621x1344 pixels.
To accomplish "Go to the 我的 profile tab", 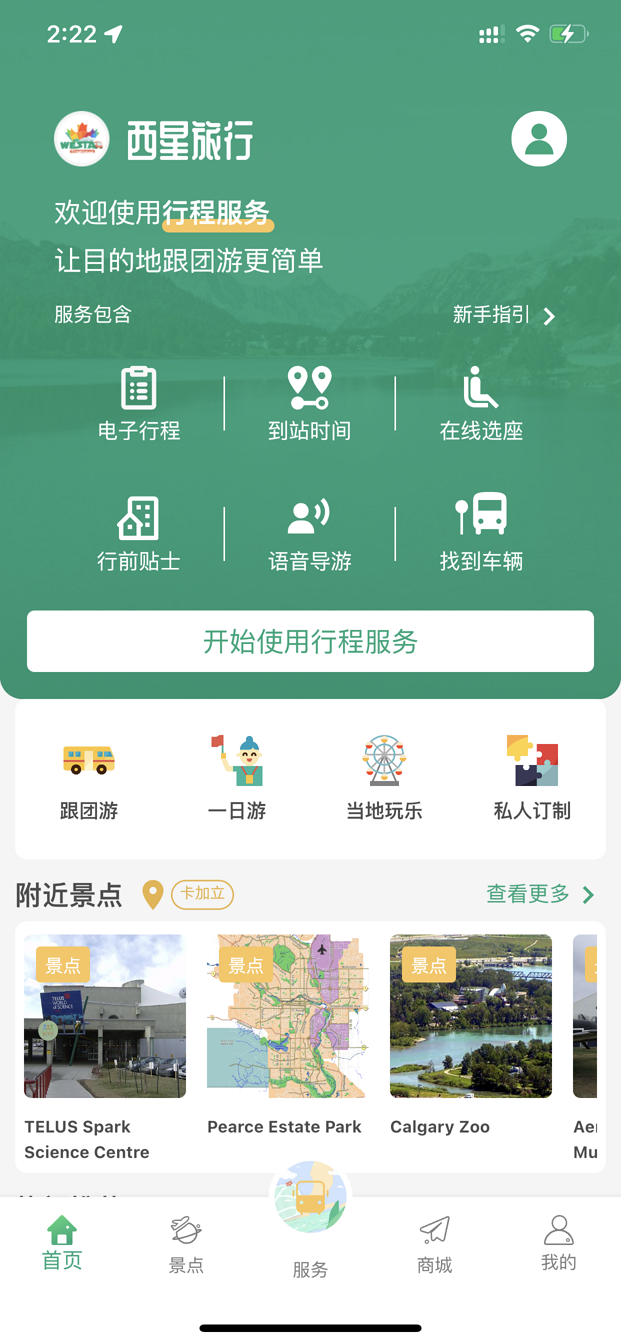I will pyautogui.click(x=559, y=1244).
